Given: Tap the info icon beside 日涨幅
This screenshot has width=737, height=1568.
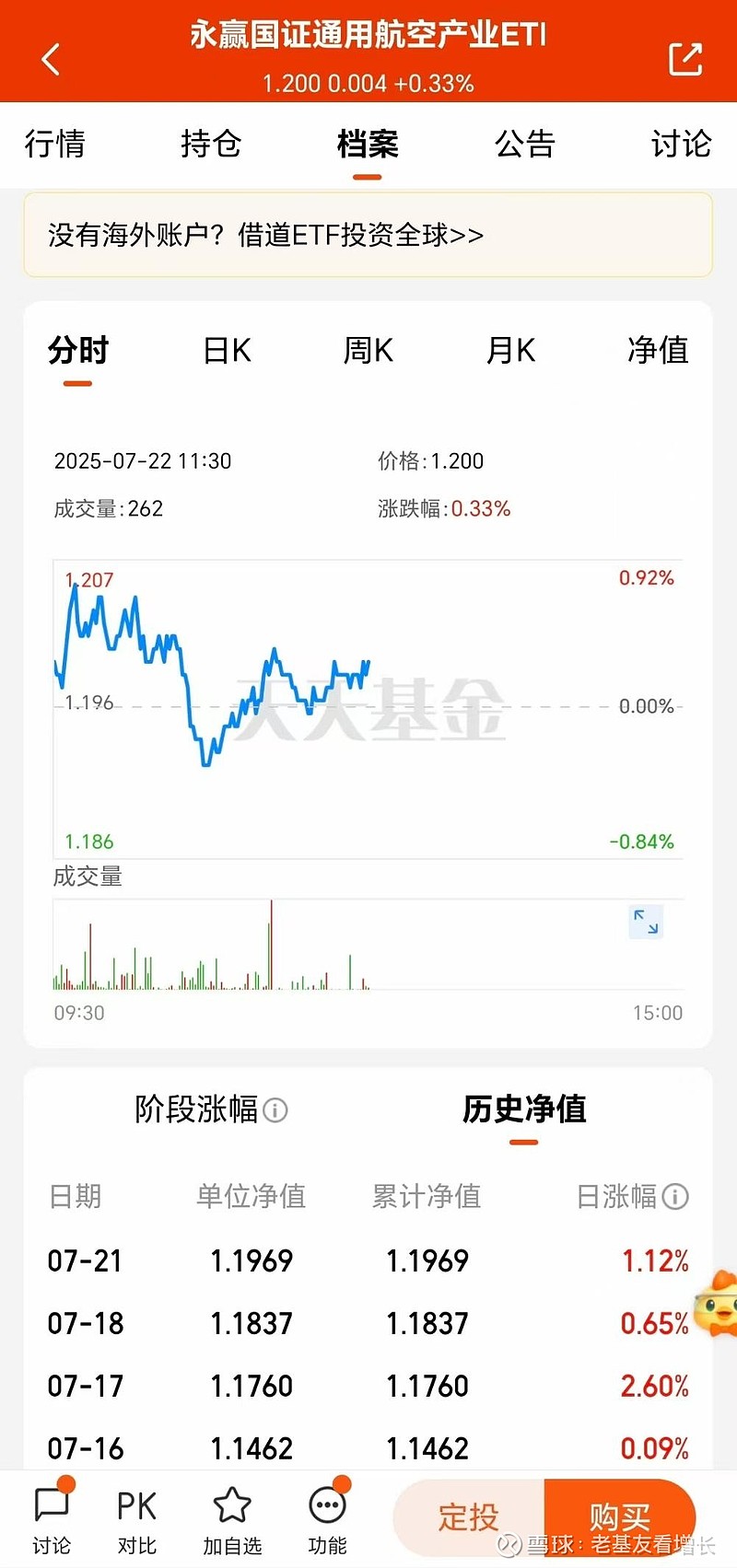Looking at the screenshot, I should 675,1197.
